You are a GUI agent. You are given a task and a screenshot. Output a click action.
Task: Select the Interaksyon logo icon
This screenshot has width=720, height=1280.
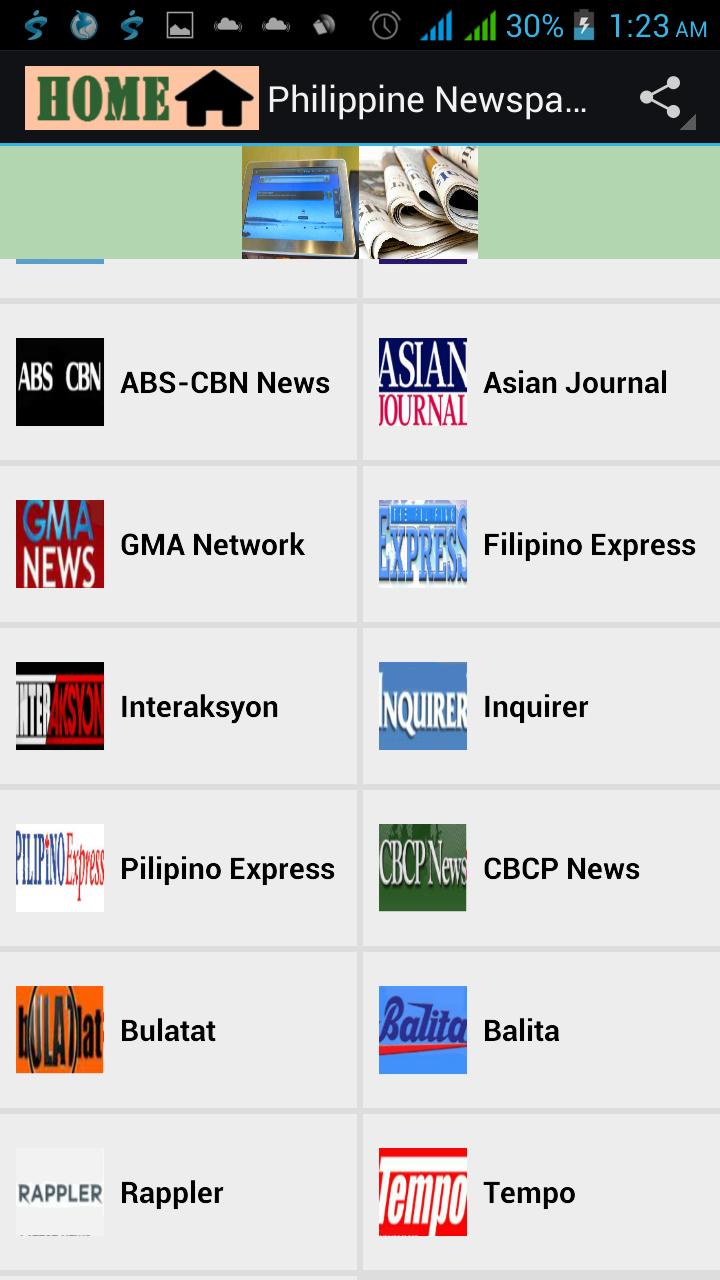tap(59, 706)
